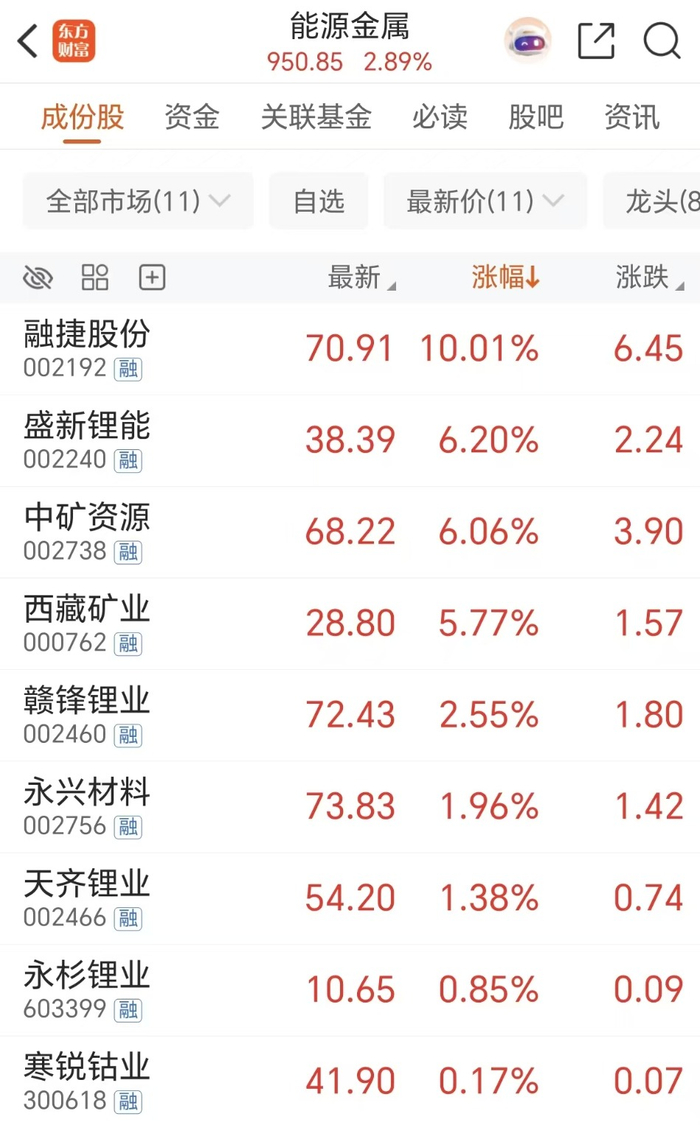
Task: Open the AI assistant robot icon
Action: point(527,41)
